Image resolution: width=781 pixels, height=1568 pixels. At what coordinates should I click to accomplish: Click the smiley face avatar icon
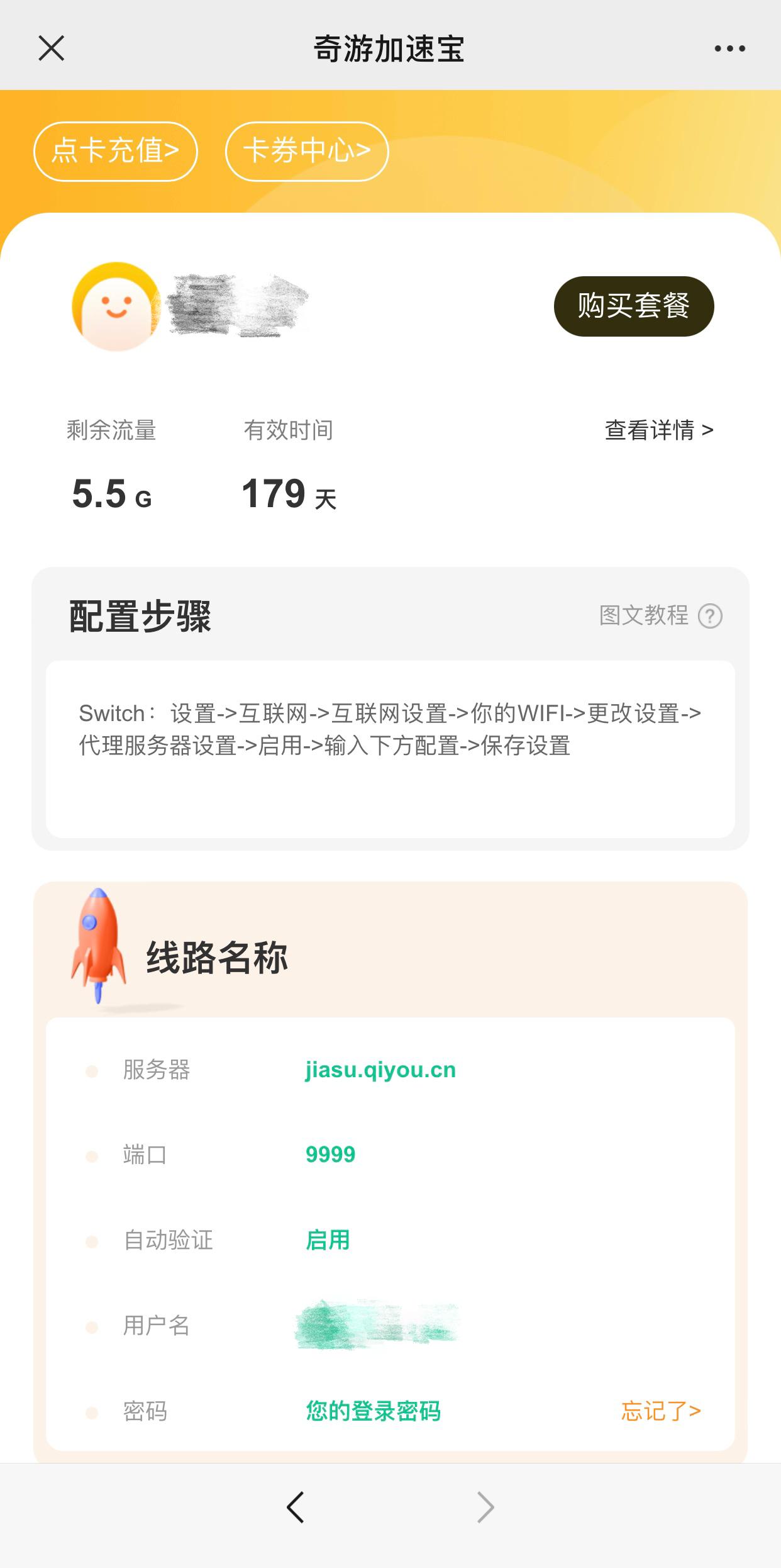tap(115, 305)
